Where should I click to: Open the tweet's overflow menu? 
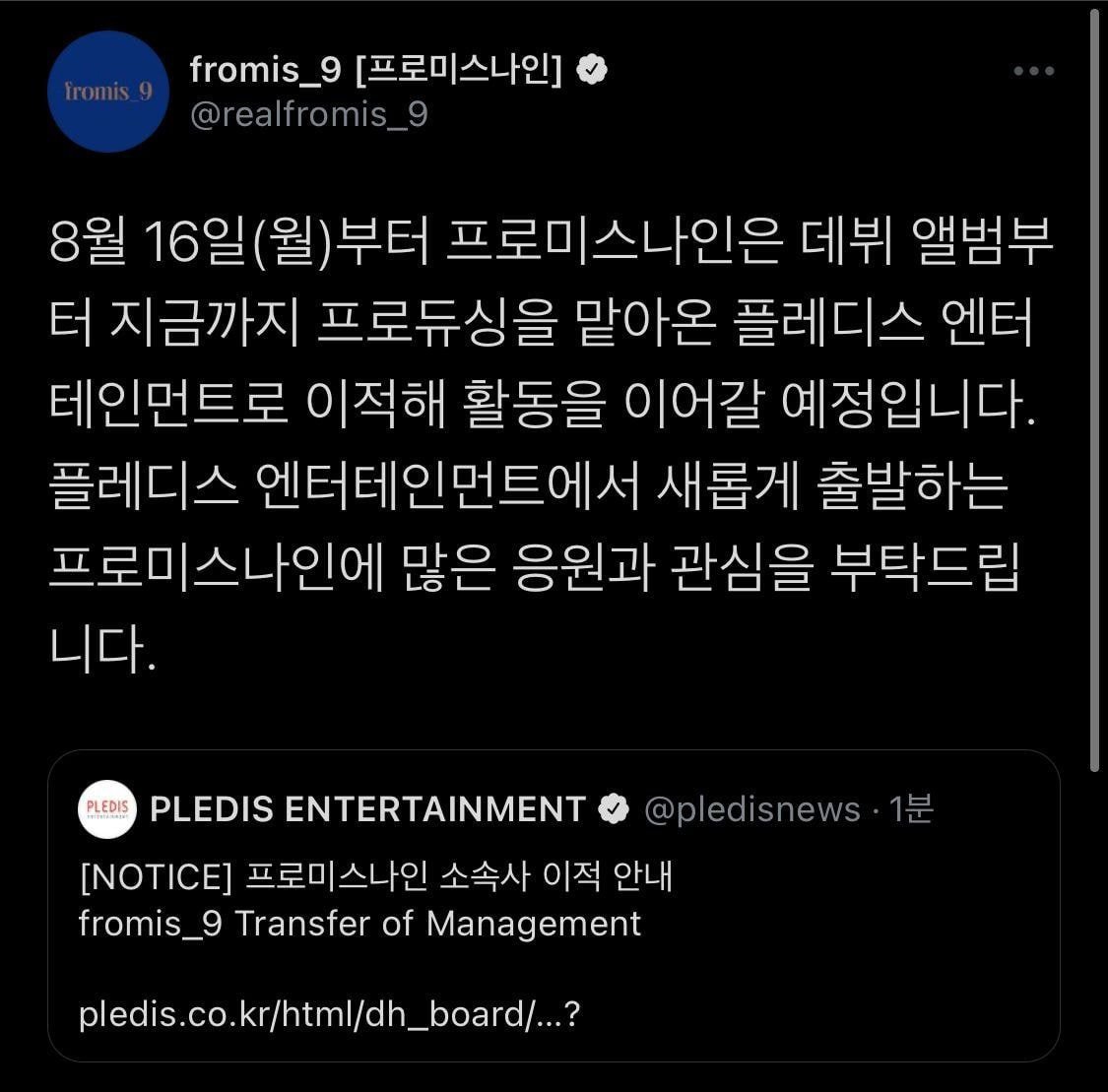[x=1034, y=71]
